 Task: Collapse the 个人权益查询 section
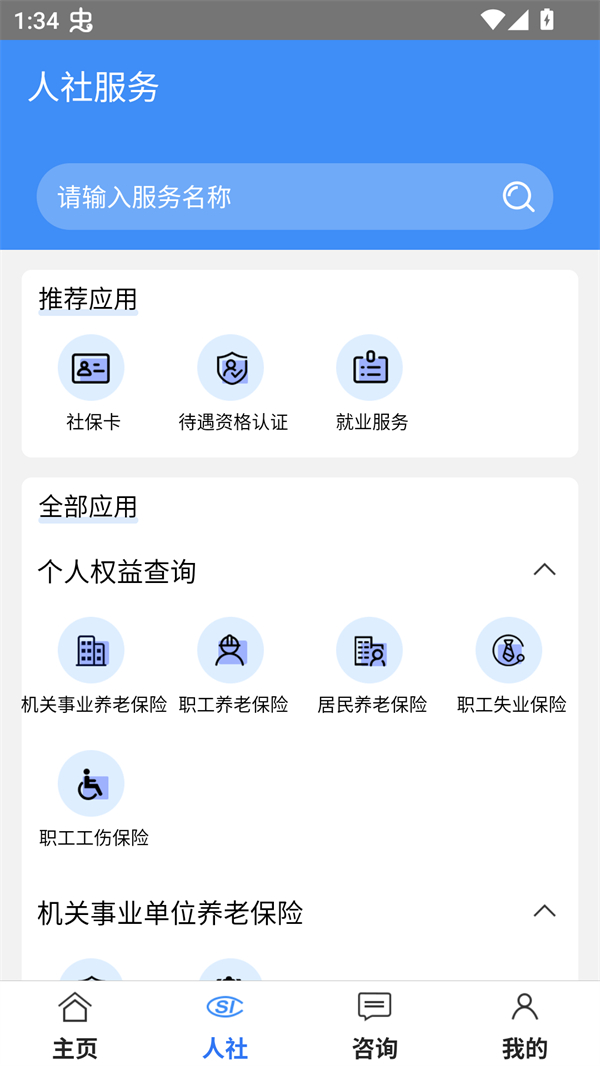[x=544, y=570]
